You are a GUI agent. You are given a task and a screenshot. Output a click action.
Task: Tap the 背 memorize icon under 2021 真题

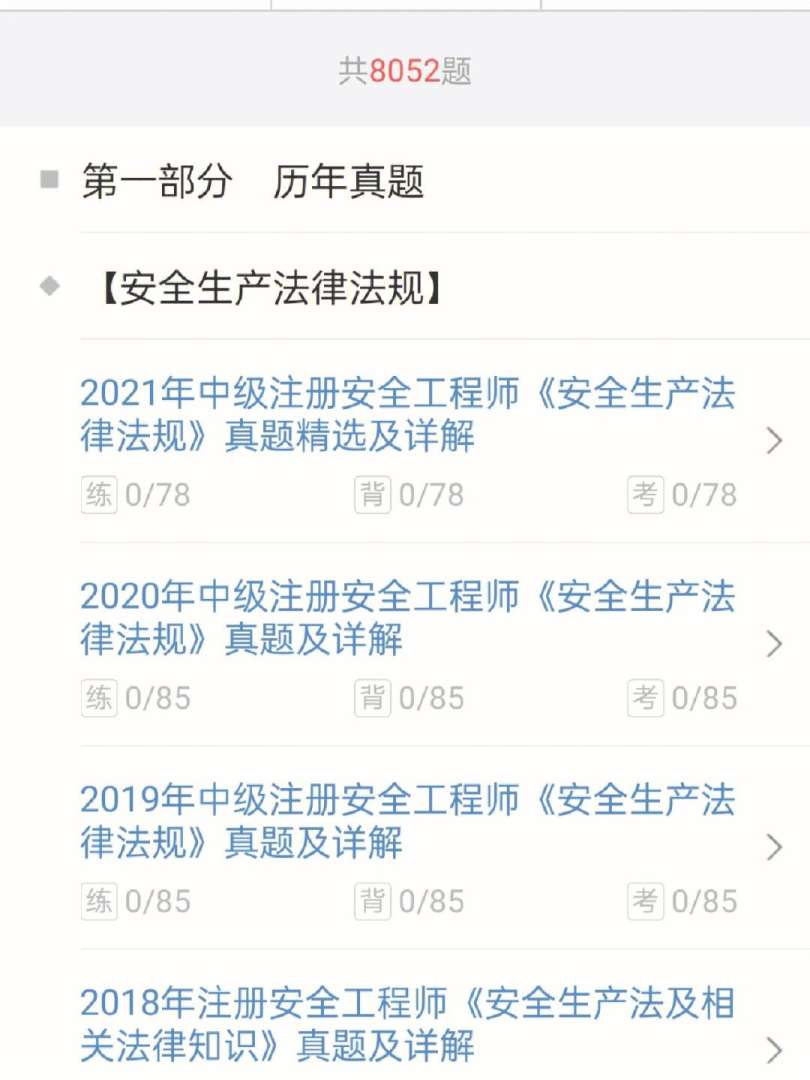372,495
